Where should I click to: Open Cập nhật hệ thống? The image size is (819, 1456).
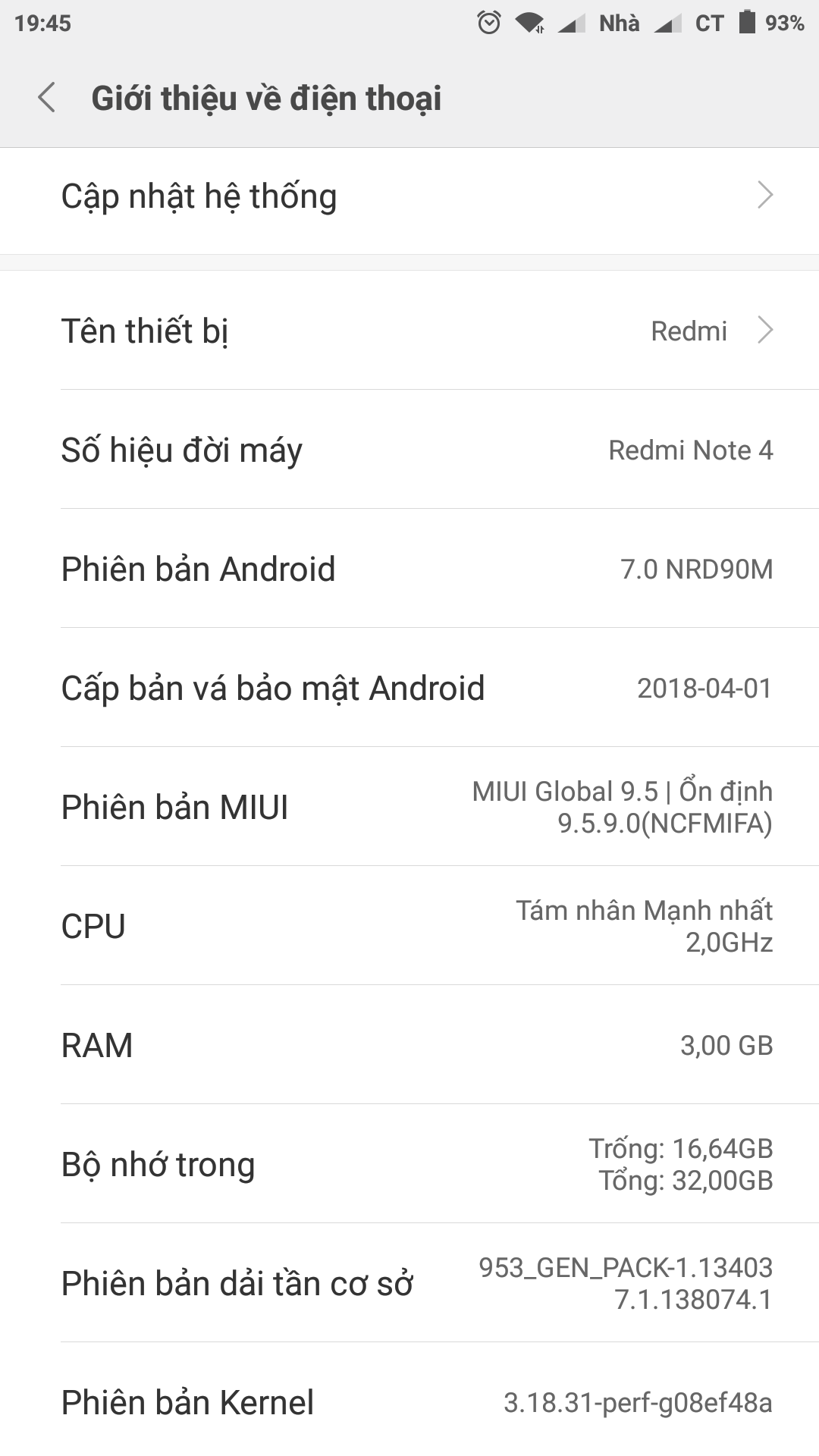409,196
